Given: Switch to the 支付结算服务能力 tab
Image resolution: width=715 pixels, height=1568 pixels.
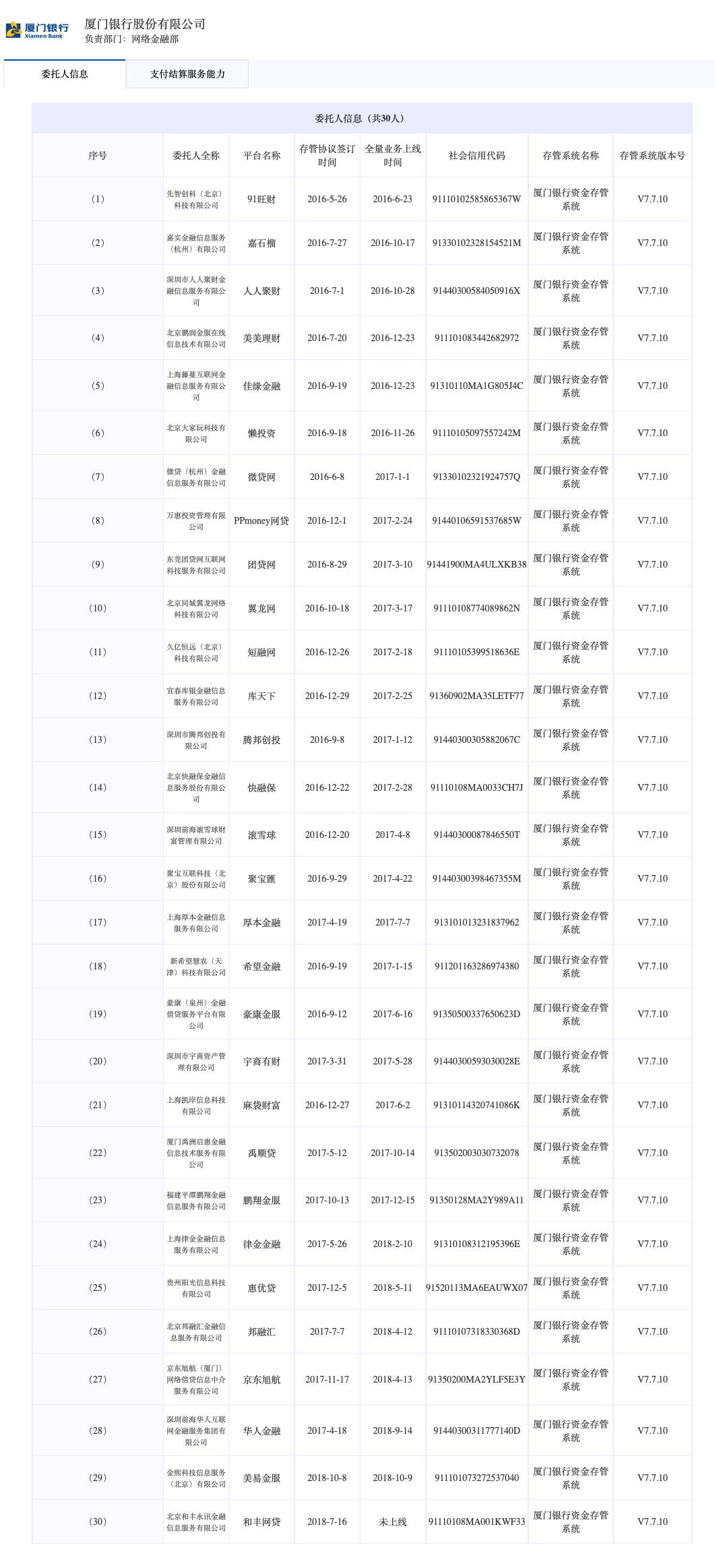Looking at the screenshot, I should [187, 74].
